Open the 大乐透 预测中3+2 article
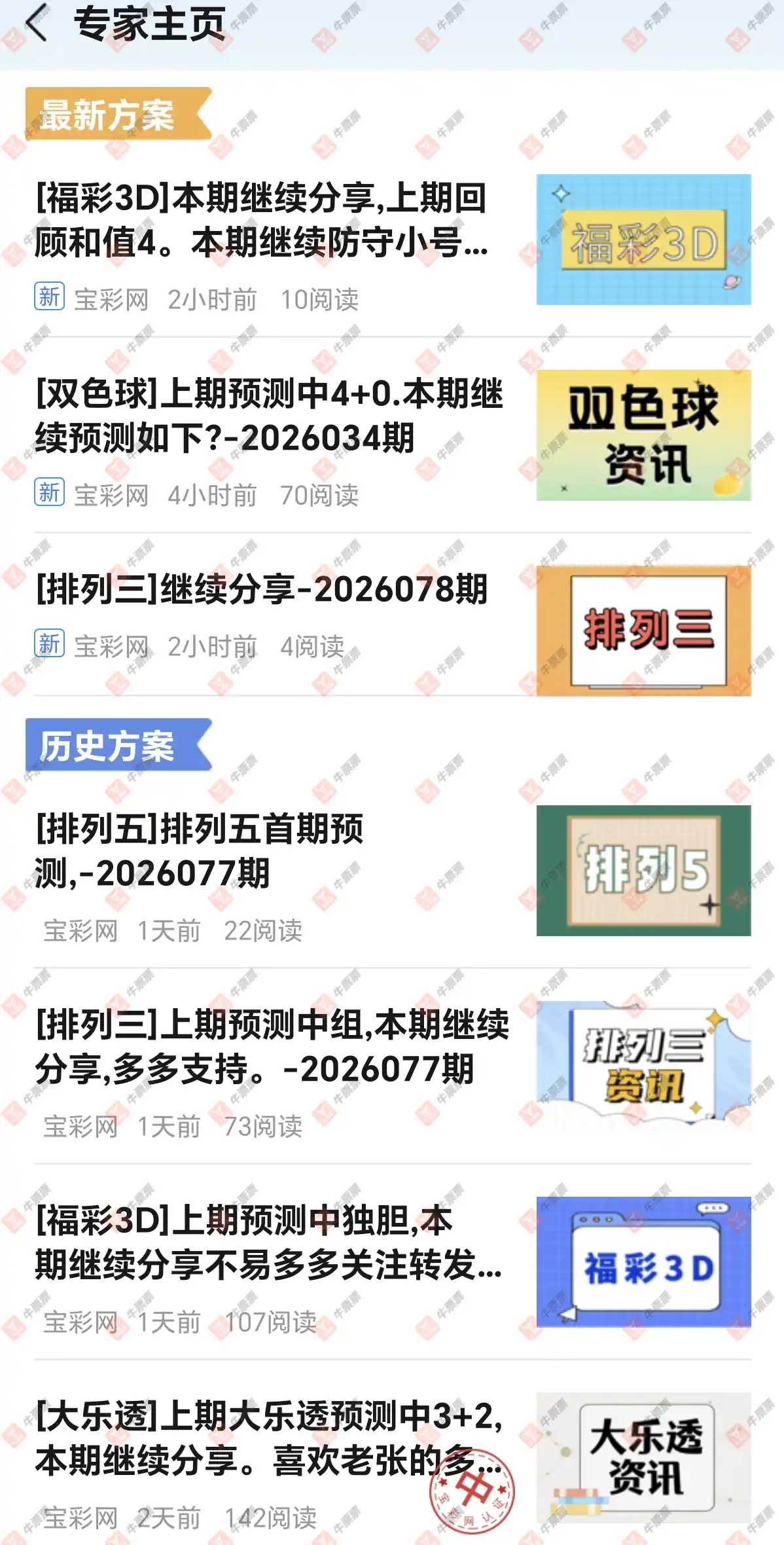The height and width of the screenshot is (1545, 784). tap(268, 1438)
